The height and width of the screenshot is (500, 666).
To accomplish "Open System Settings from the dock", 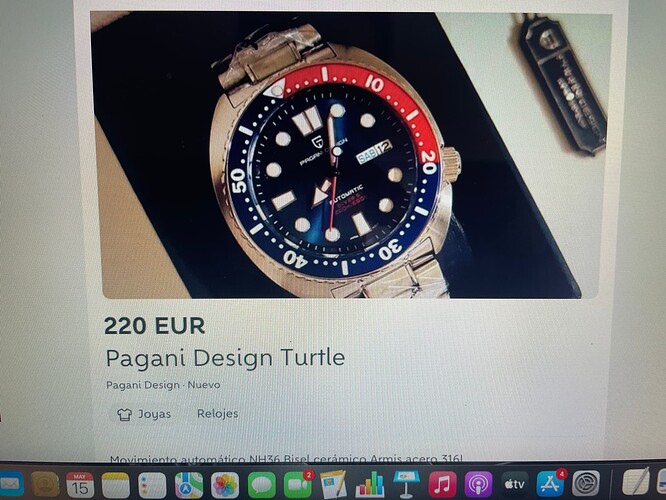I will [x=586, y=485].
